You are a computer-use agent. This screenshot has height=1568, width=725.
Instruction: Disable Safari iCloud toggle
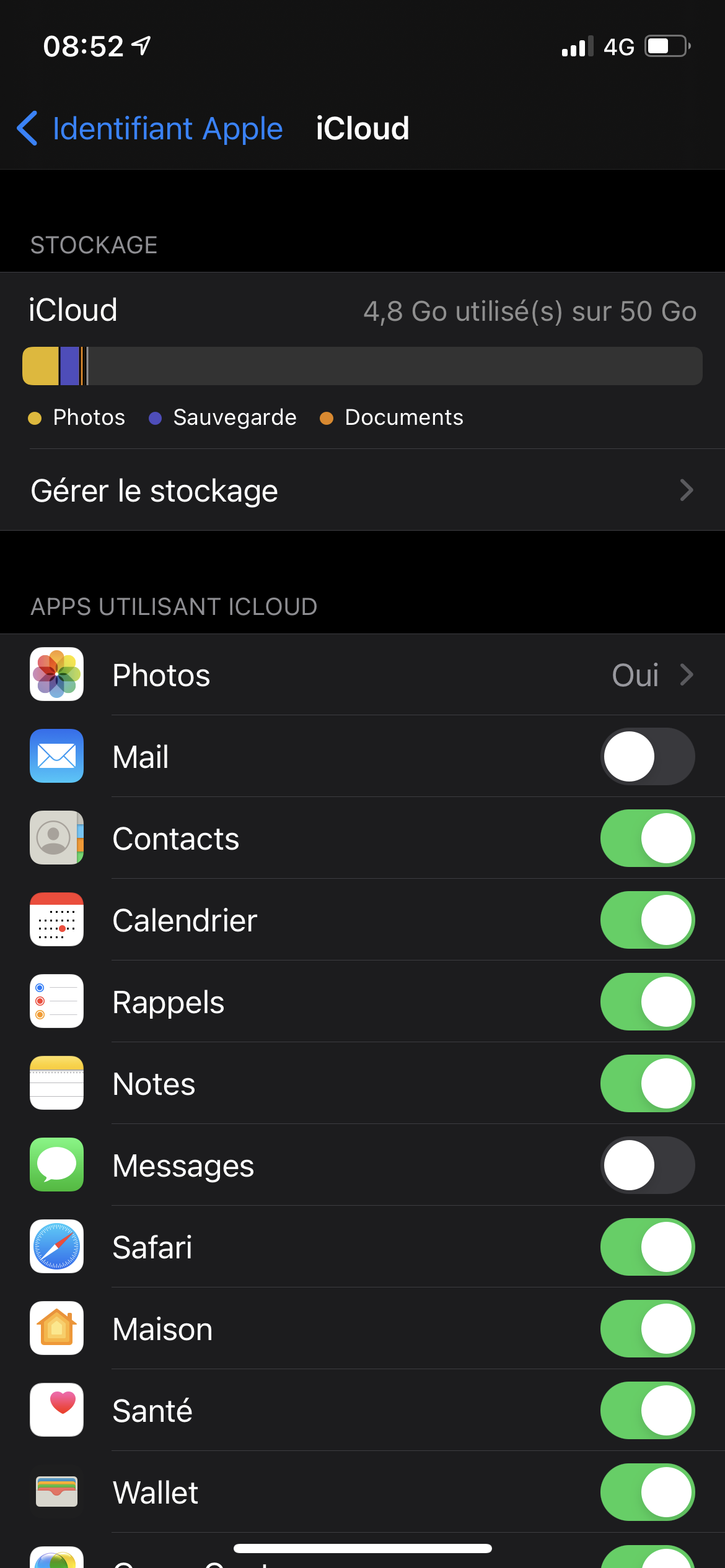[x=647, y=1247]
